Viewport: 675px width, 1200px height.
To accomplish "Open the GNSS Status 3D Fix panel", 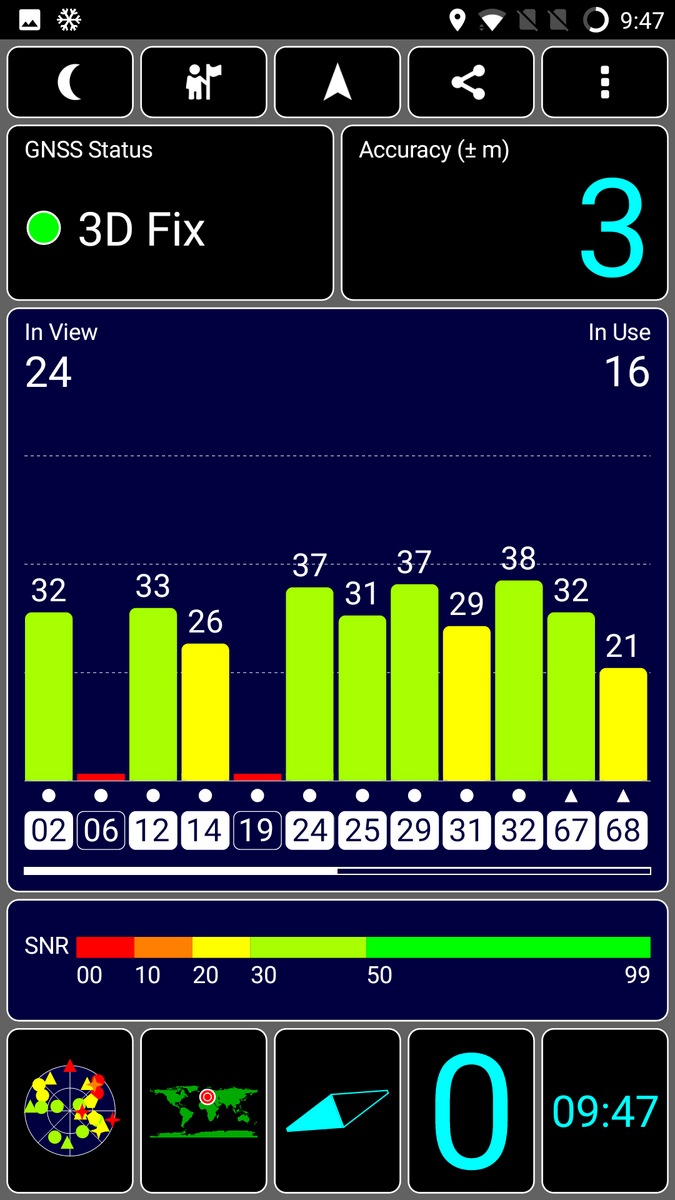I will click(170, 212).
